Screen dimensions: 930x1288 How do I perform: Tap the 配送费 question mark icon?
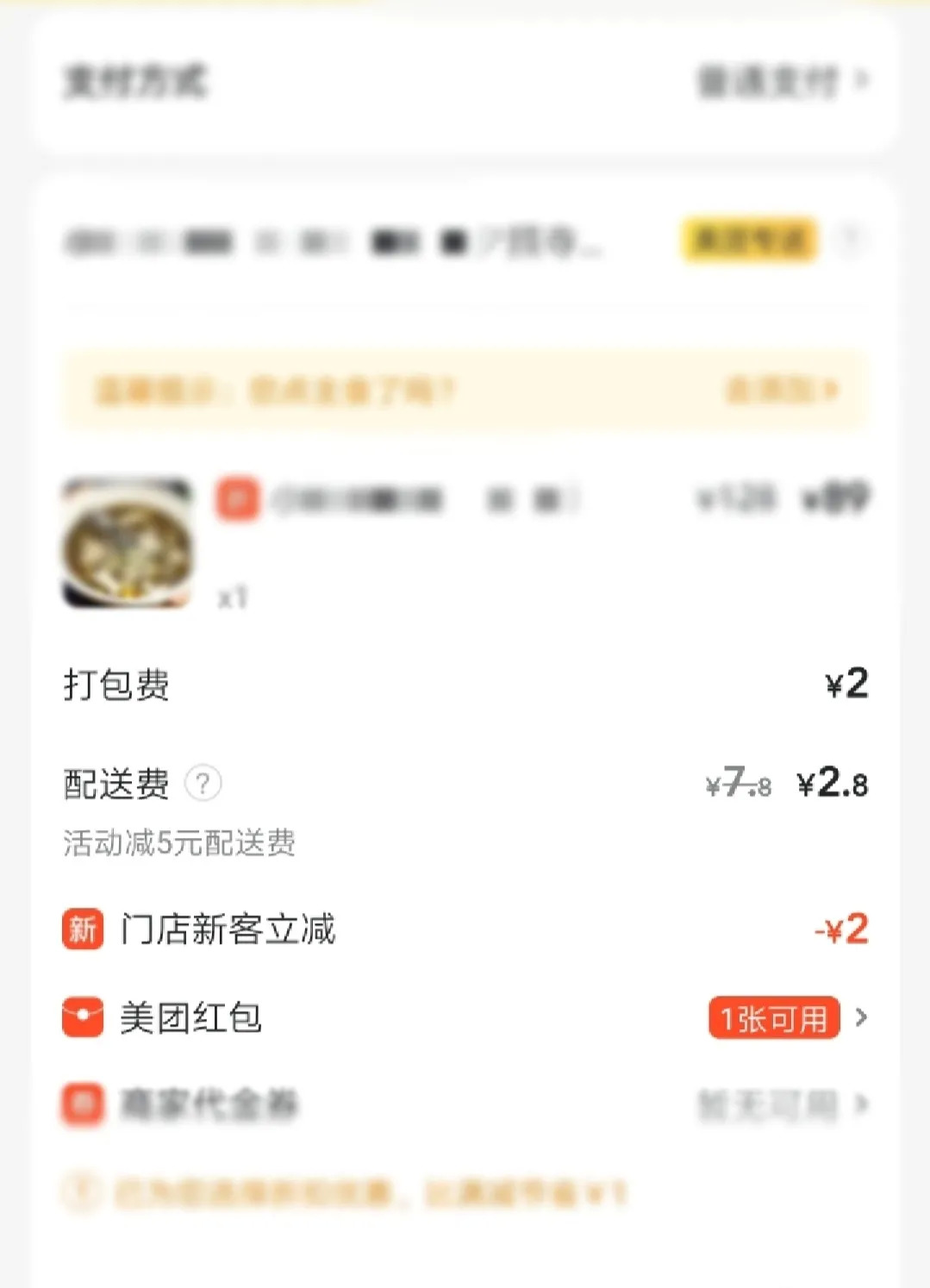[x=203, y=784]
